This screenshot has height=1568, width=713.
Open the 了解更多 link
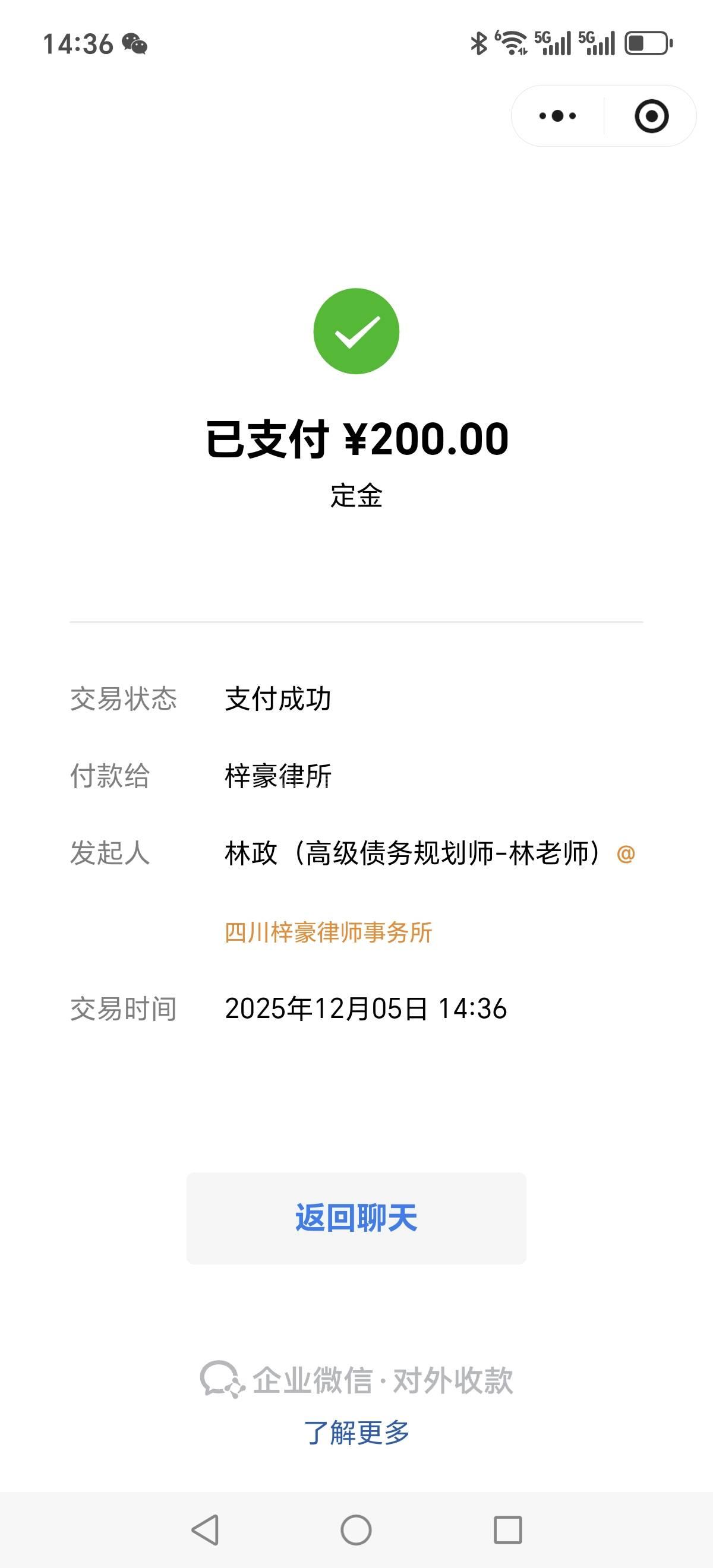coord(356,1432)
